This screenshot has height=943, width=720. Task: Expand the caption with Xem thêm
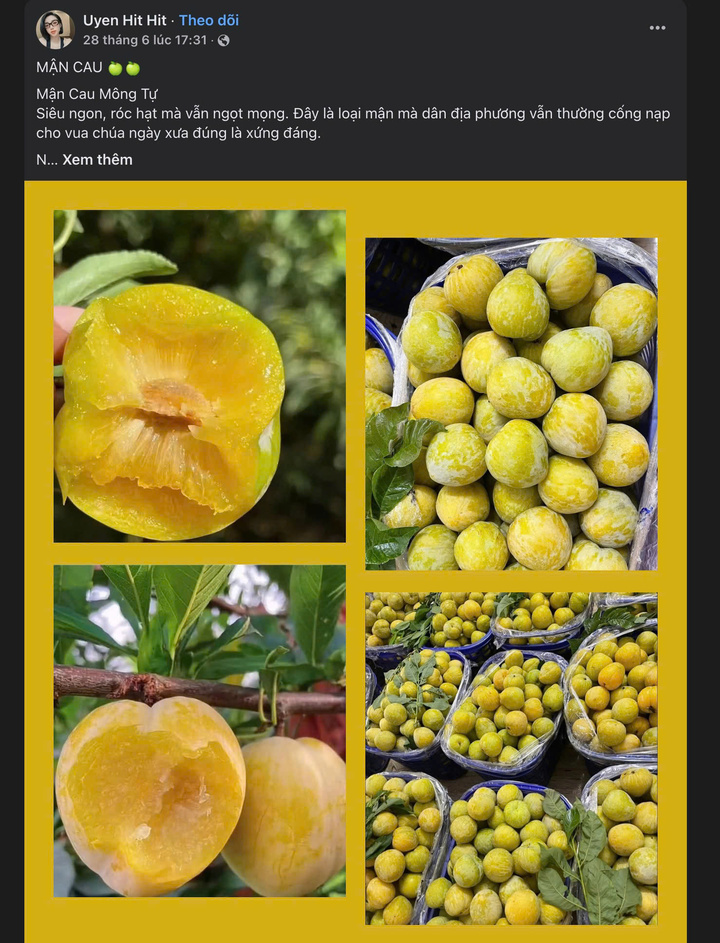(x=97, y=160)
